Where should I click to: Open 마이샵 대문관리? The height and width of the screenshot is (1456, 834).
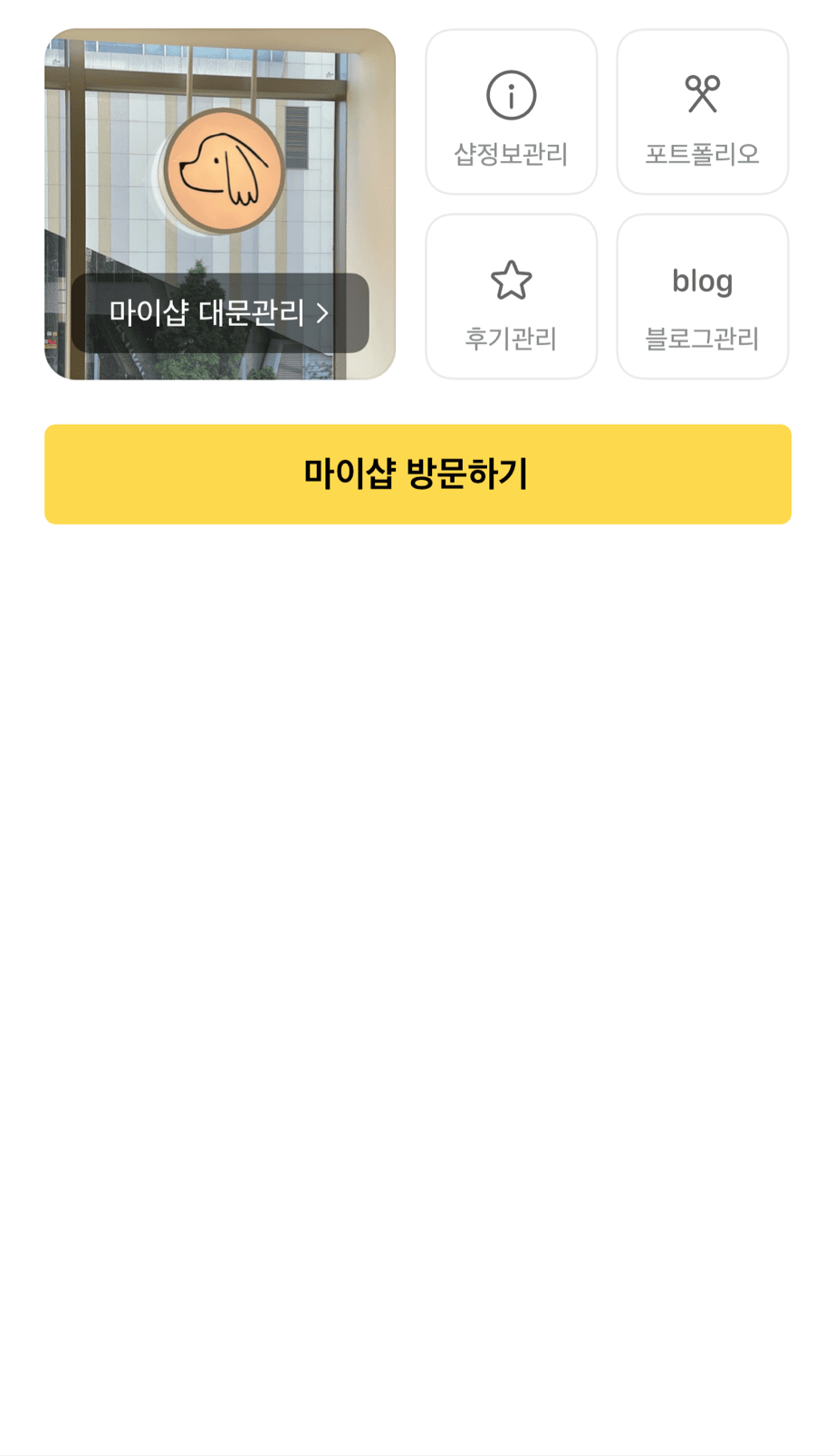219,313
